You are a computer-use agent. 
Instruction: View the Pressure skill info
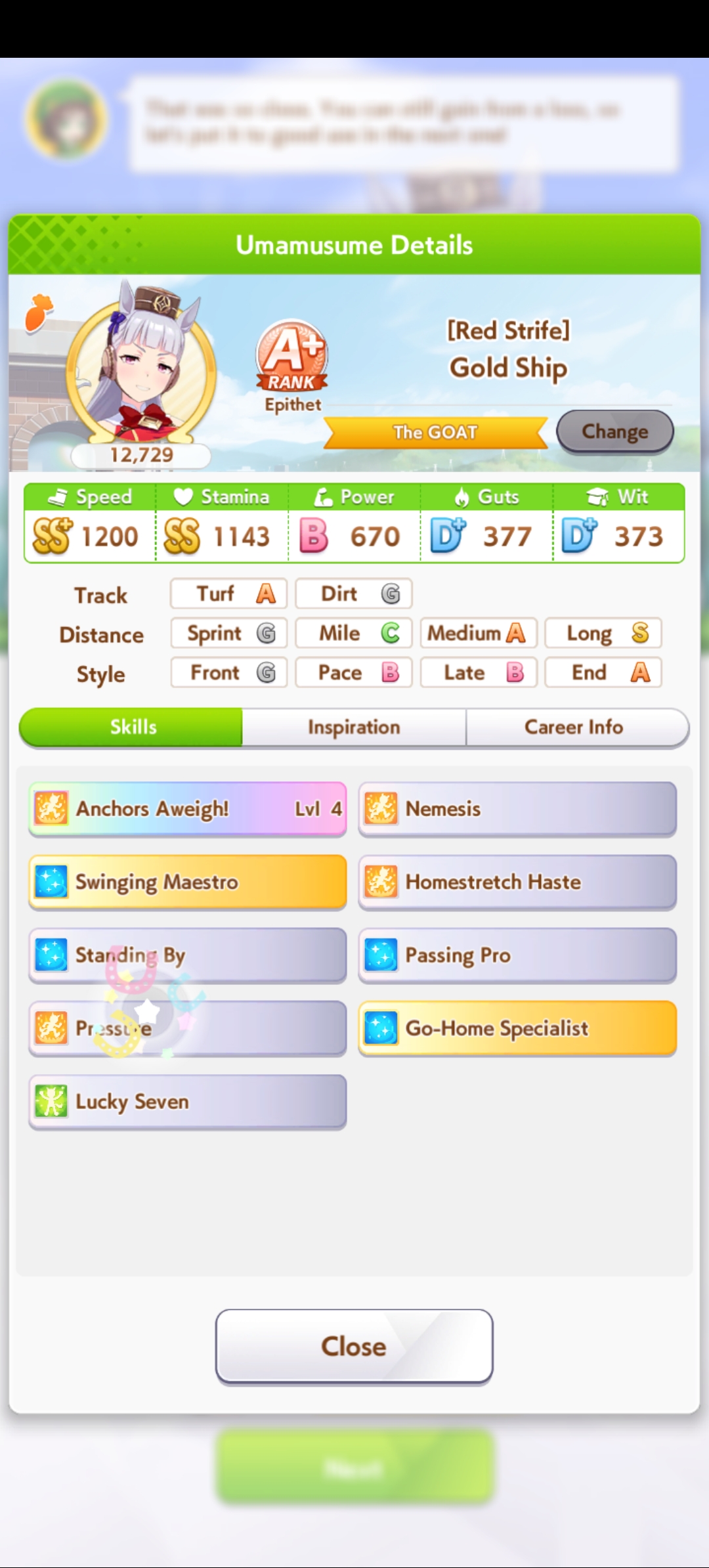pyautogui.click(x=187, y=1028)
